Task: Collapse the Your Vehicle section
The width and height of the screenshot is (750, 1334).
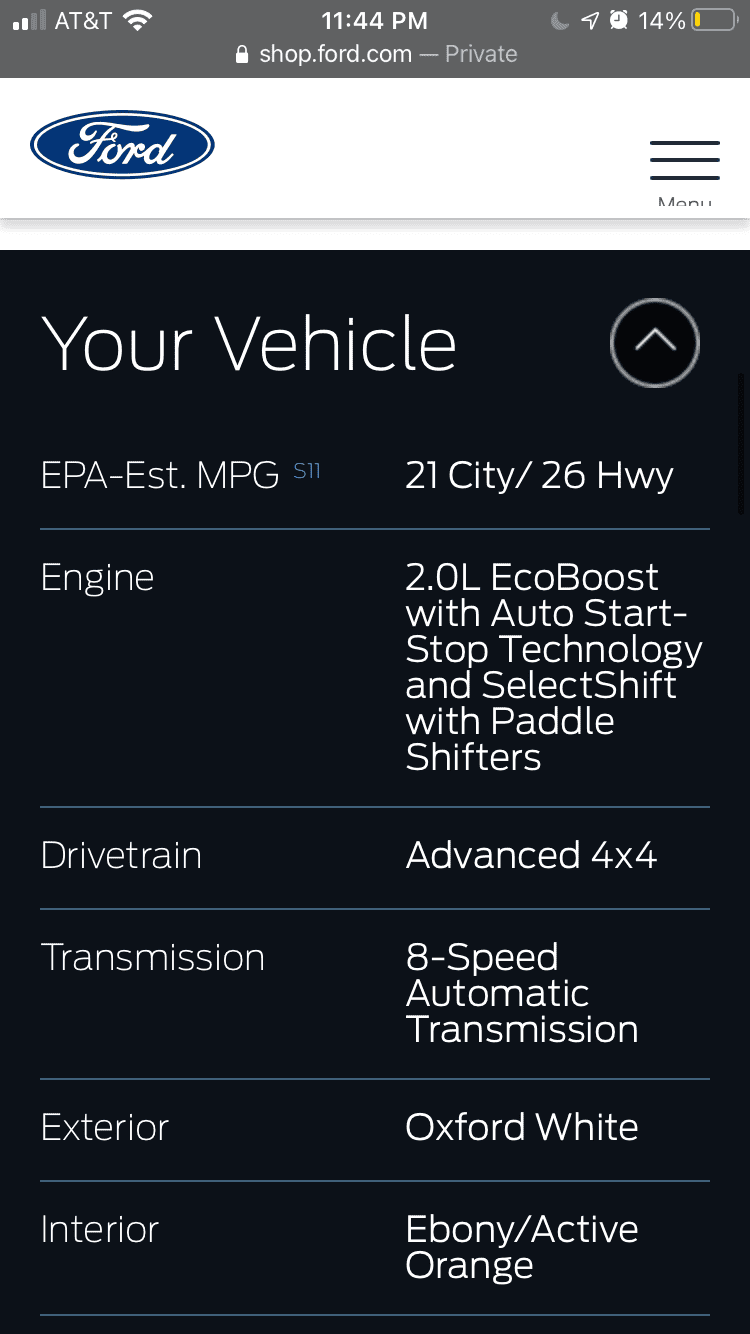Action: (x=655, y=342)
